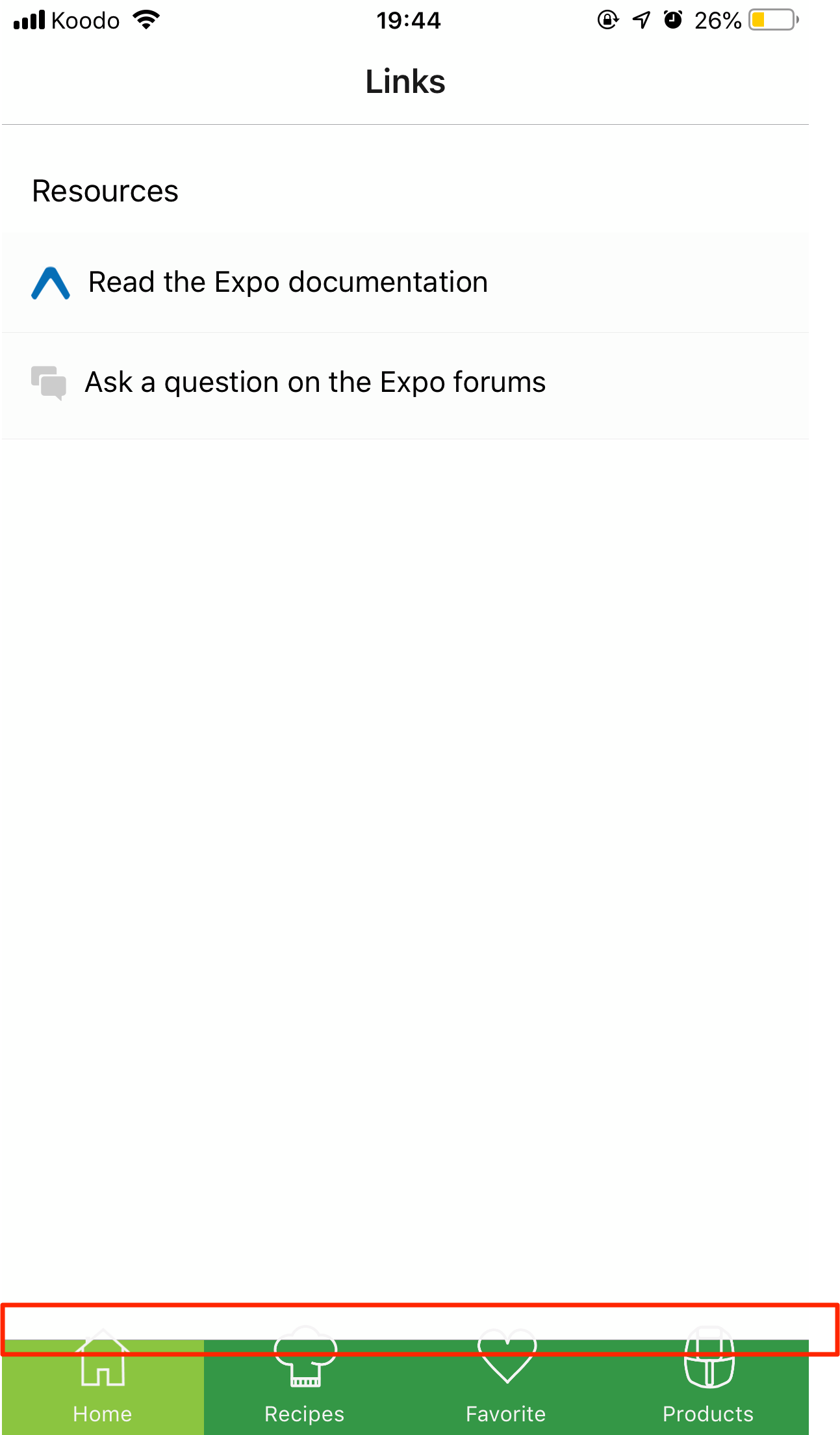Click the orientation lock icon
Image resolution: width=840 pixels, height=1435 pixels.
pyautogui.click(x=606, y=20)
